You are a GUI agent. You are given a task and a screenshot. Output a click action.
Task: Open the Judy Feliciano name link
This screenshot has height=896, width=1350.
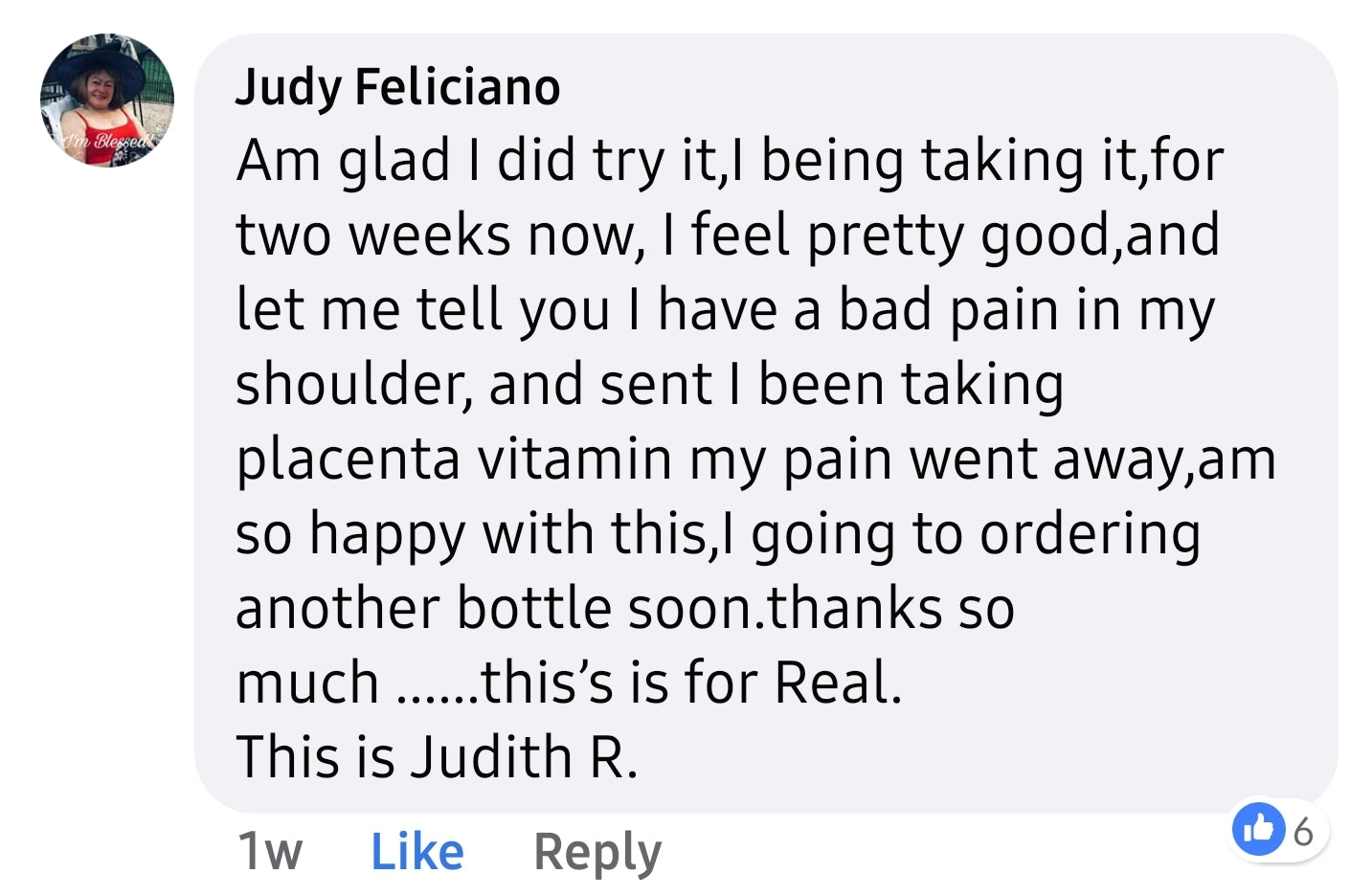click(397, 87)
